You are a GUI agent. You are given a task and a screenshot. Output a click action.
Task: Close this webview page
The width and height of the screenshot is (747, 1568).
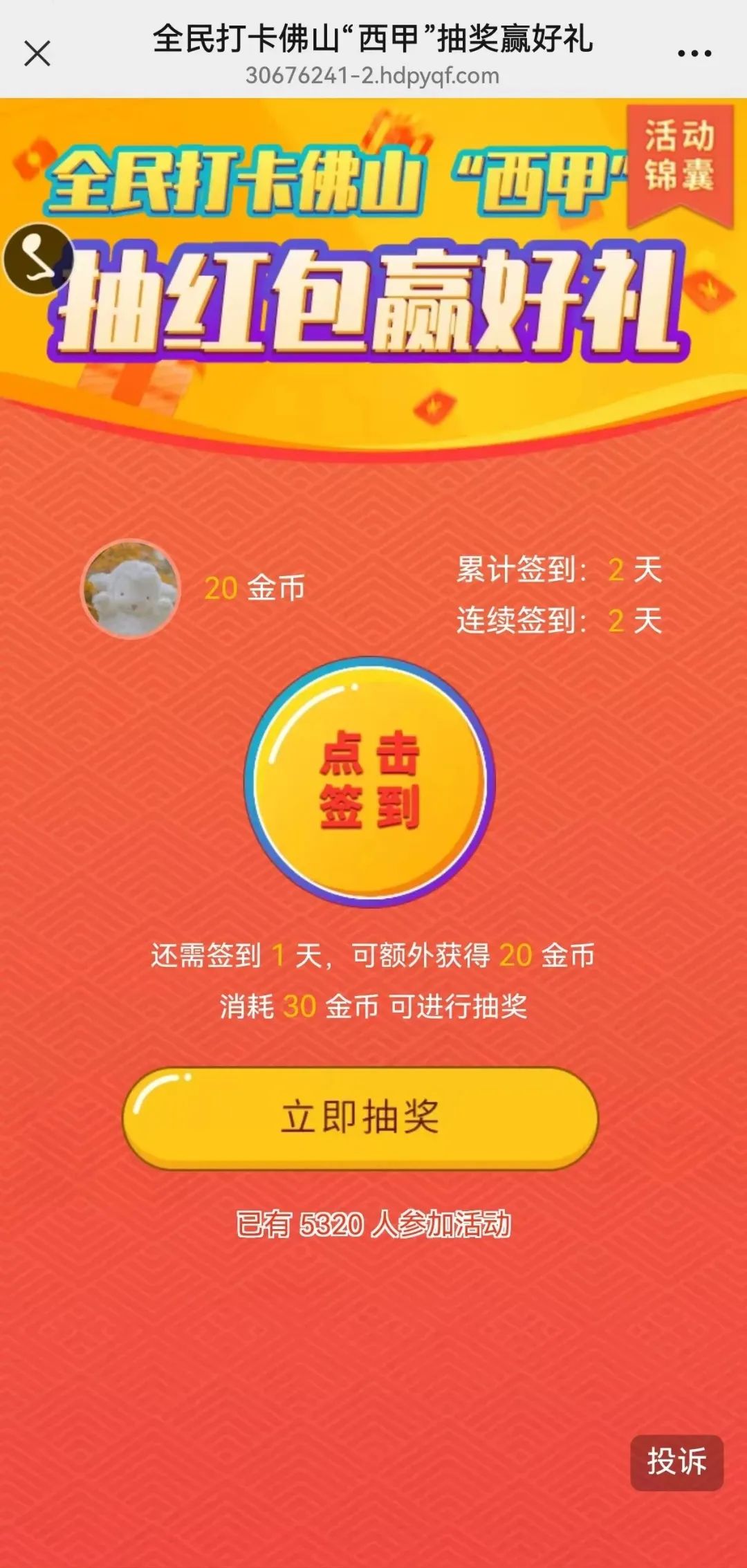tap(37, 53)
